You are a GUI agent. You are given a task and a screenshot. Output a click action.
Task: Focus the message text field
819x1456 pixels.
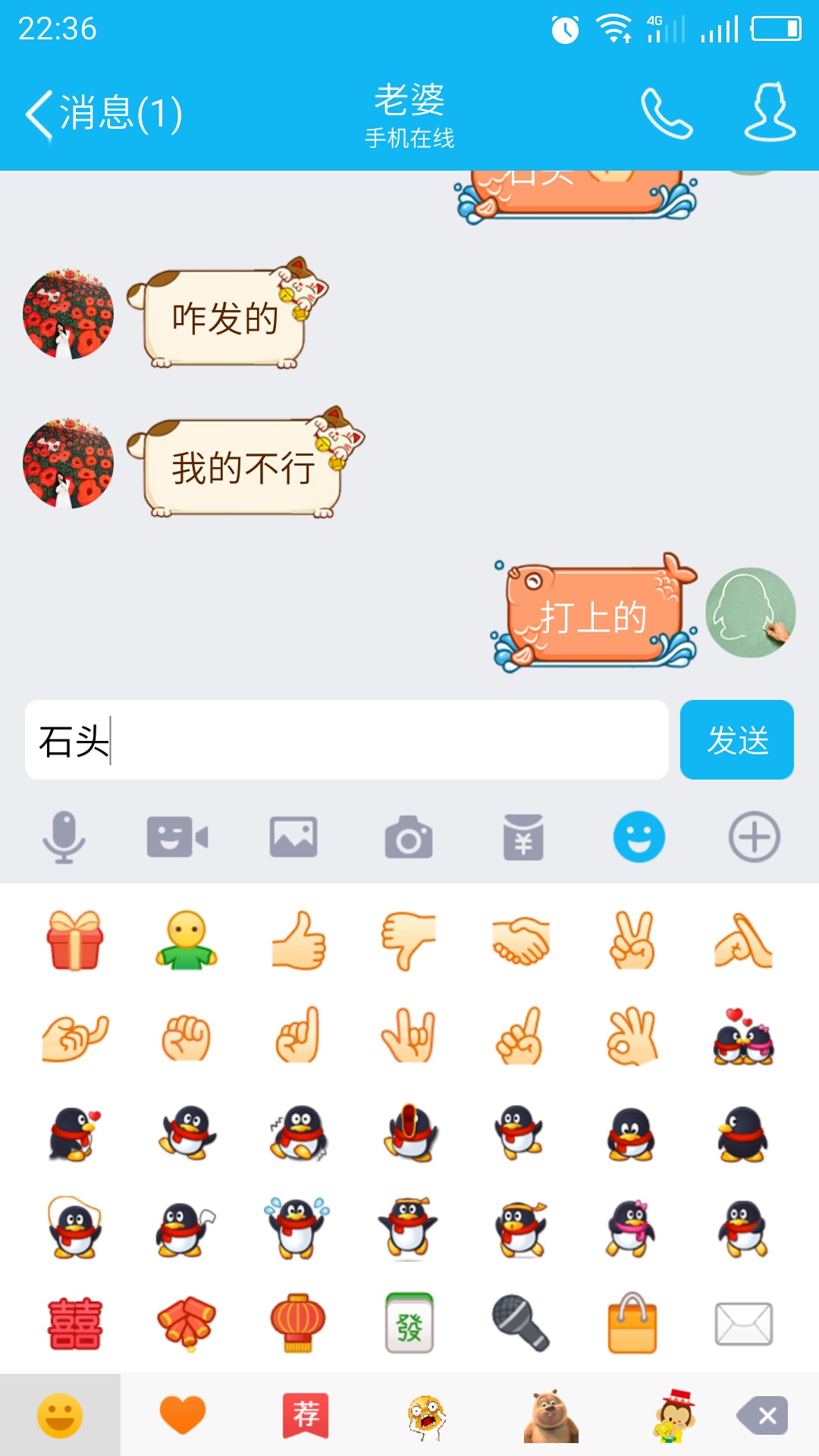[x=347, y=739]
